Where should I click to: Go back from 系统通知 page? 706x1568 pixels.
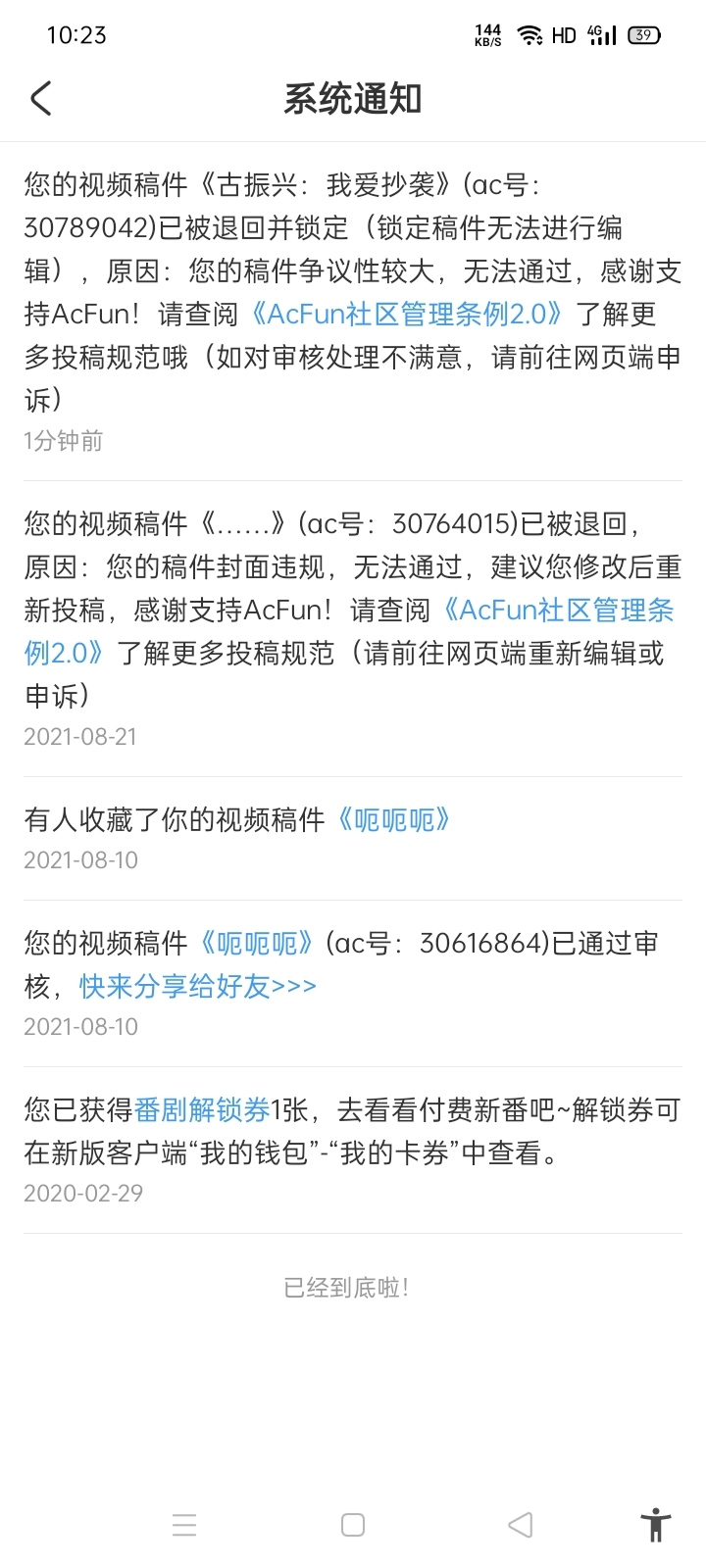point(41,99)
